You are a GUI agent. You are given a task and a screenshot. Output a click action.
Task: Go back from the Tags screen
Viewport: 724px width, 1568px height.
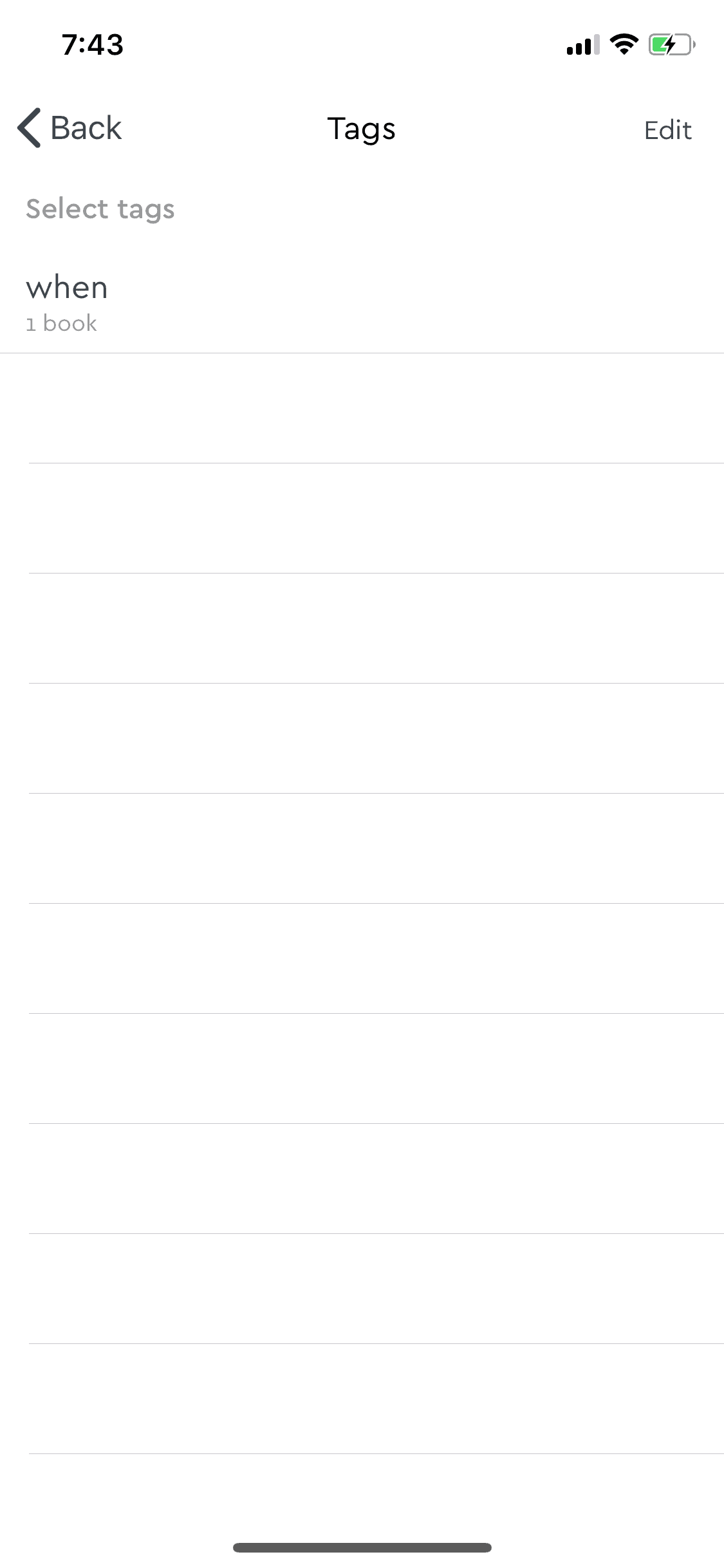point(70,128)
